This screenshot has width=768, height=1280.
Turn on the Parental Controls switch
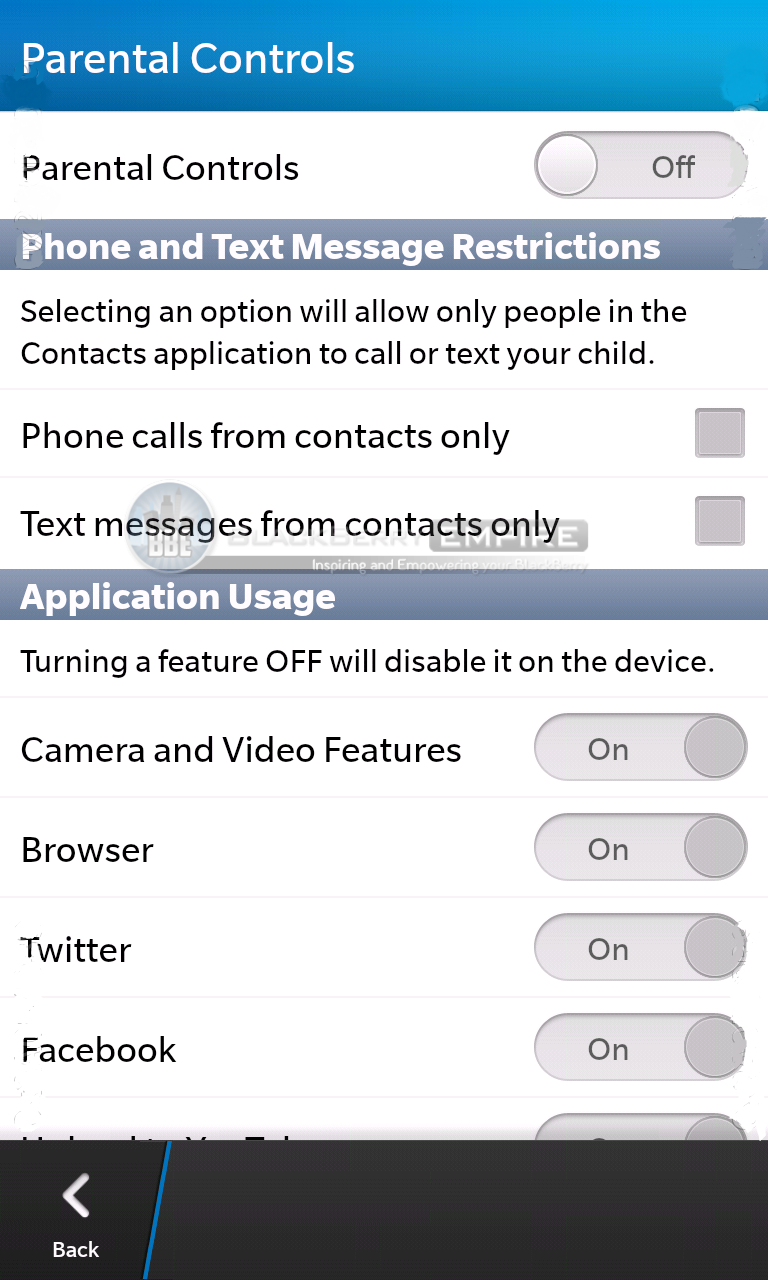coord(641,166)
